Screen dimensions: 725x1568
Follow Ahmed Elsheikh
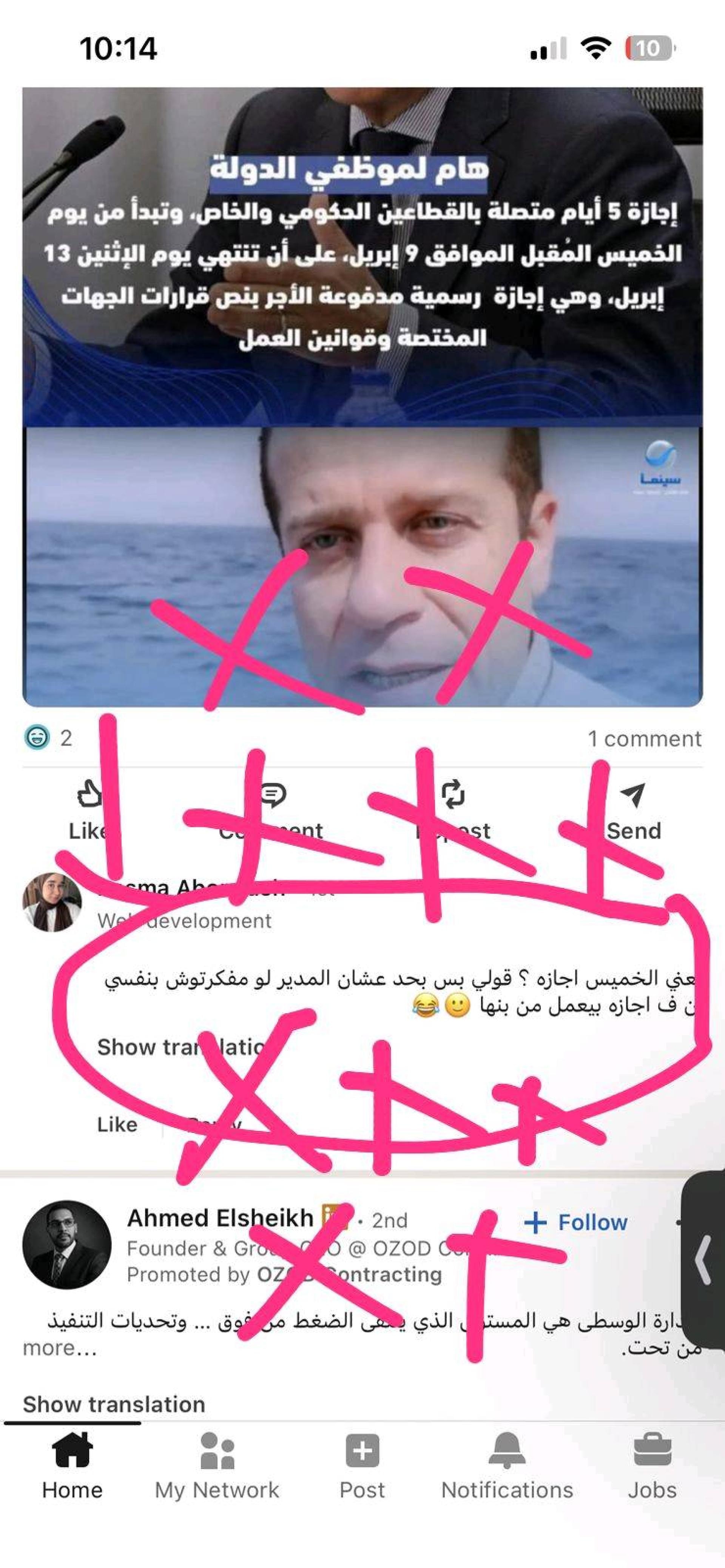575,1222
